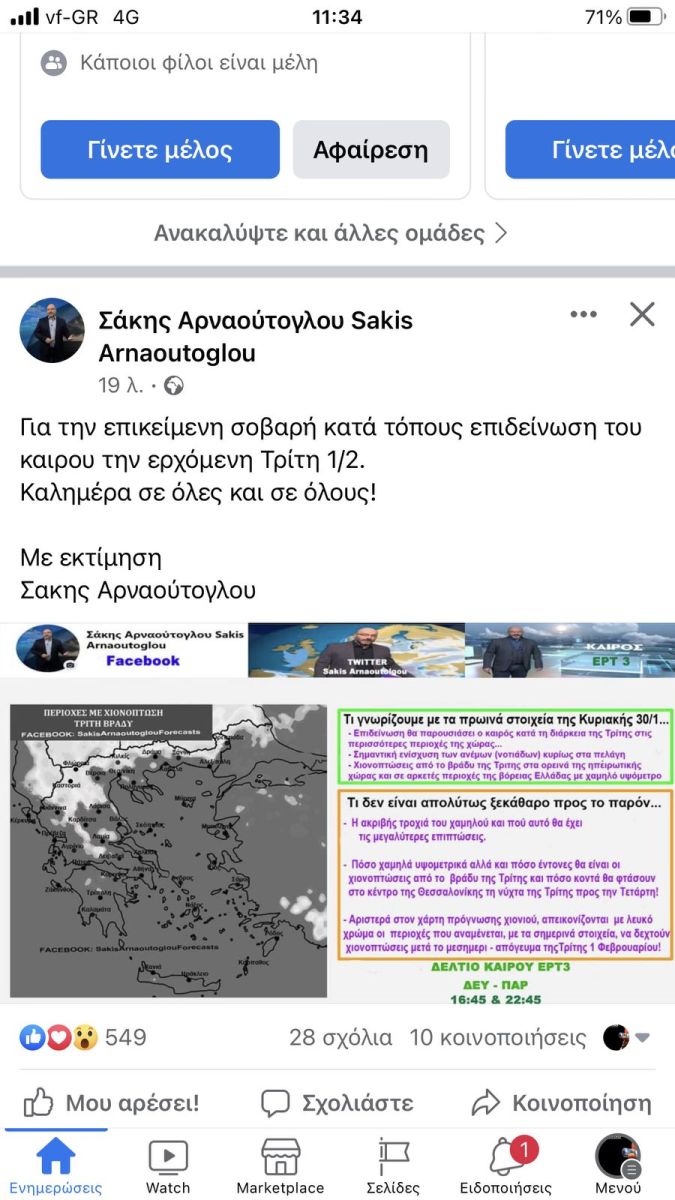Share the post via Κοινοποίηση
Image resolution: width=675 pixels, height=1200 pixels.
pyautogui.click(x=561, y=1103)
